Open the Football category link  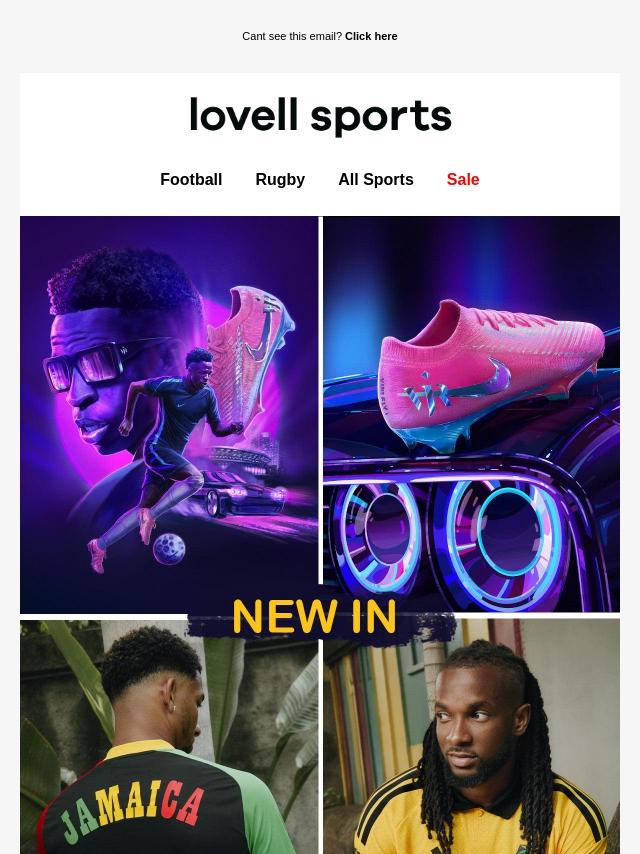coord(191,180)
